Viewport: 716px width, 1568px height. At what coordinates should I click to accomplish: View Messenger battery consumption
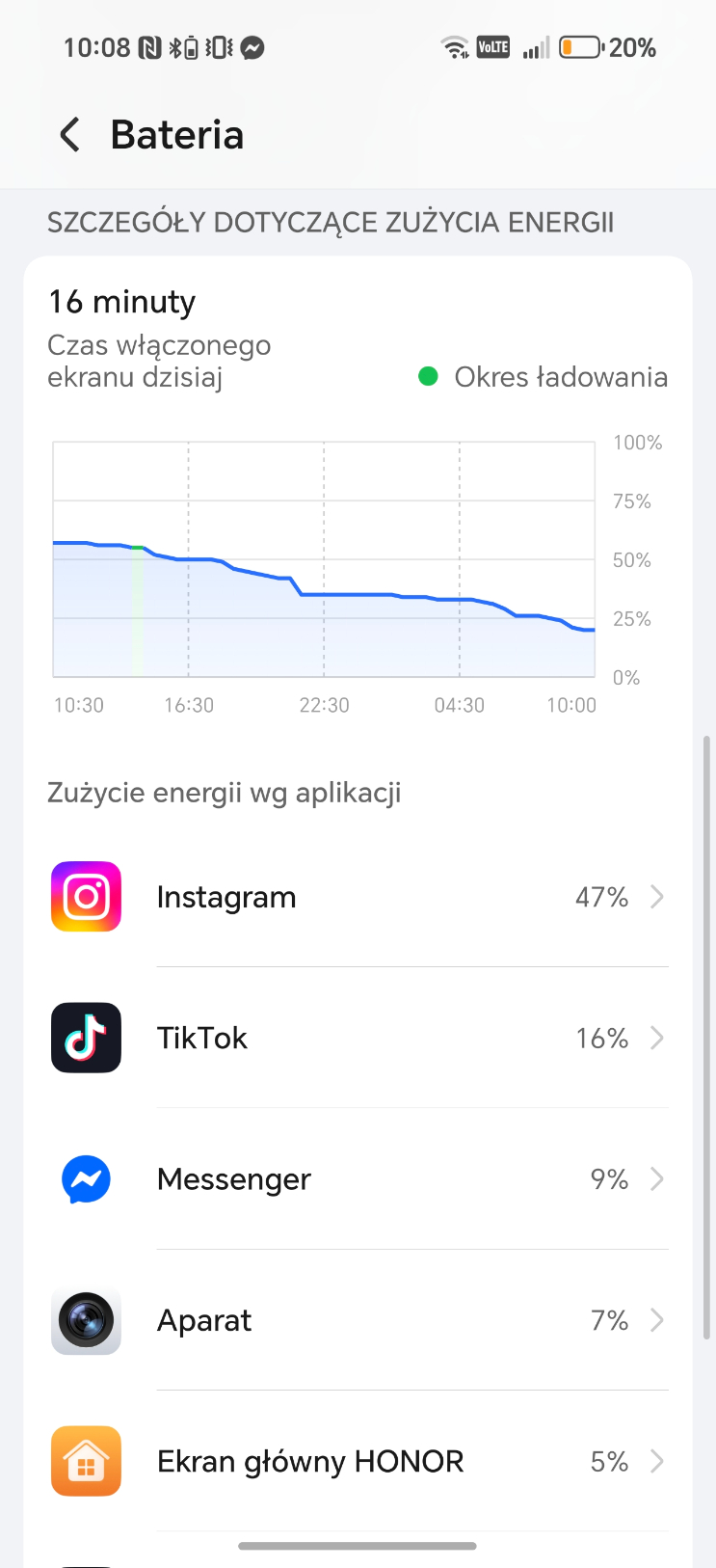tap(358, 1178)
